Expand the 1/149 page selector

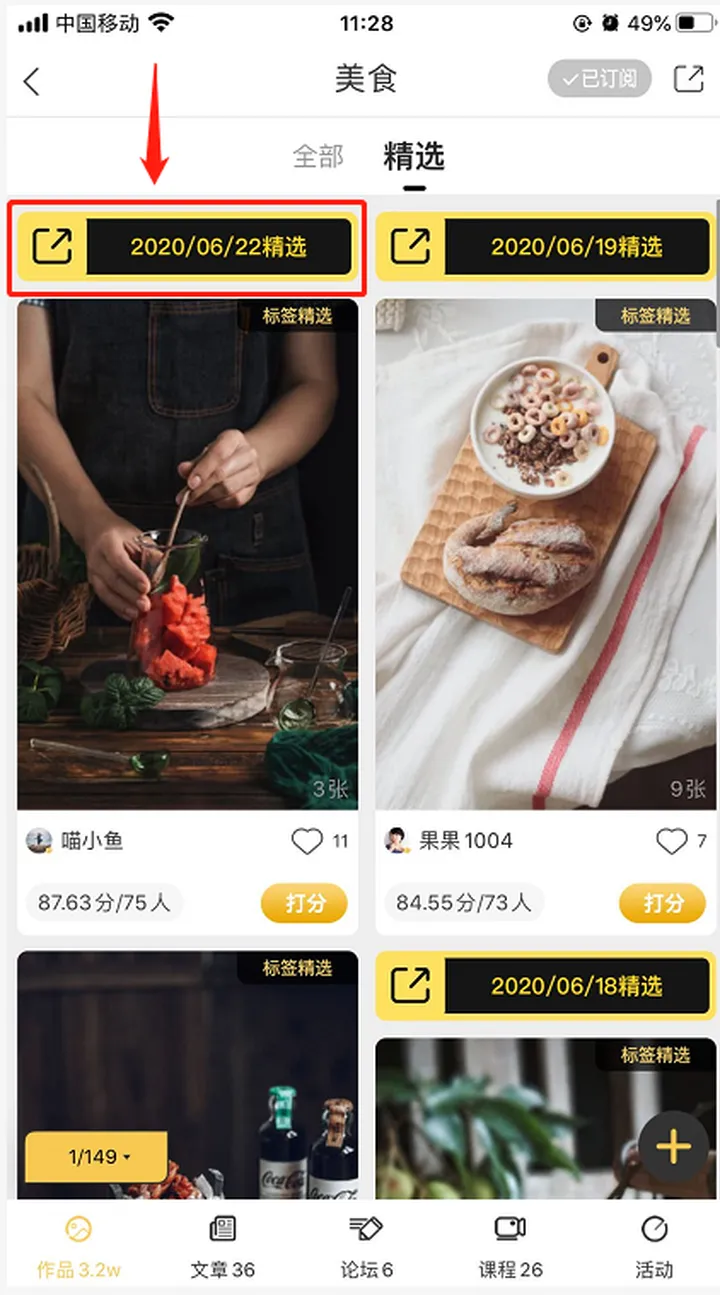(96, 1157)
